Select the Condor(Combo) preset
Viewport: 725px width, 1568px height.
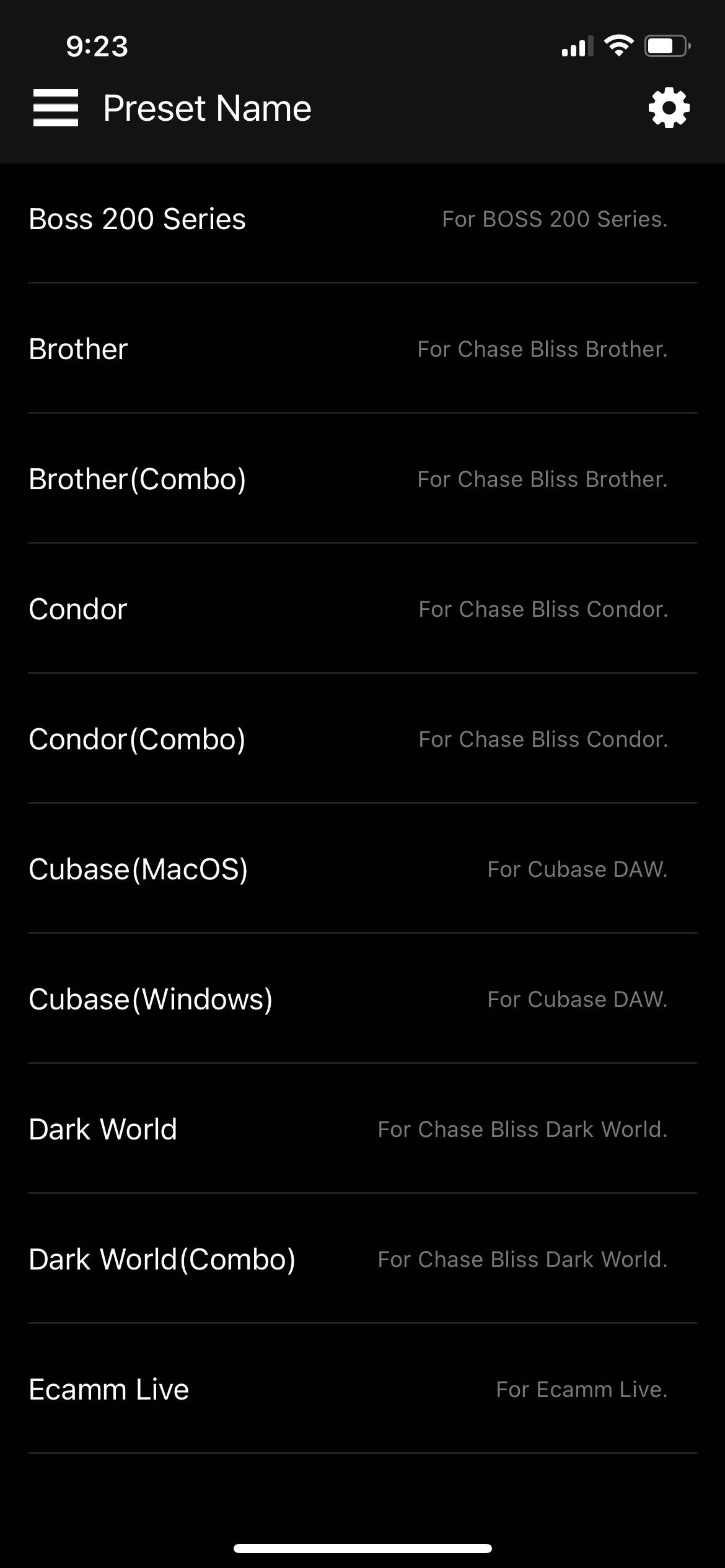(362, 739)
